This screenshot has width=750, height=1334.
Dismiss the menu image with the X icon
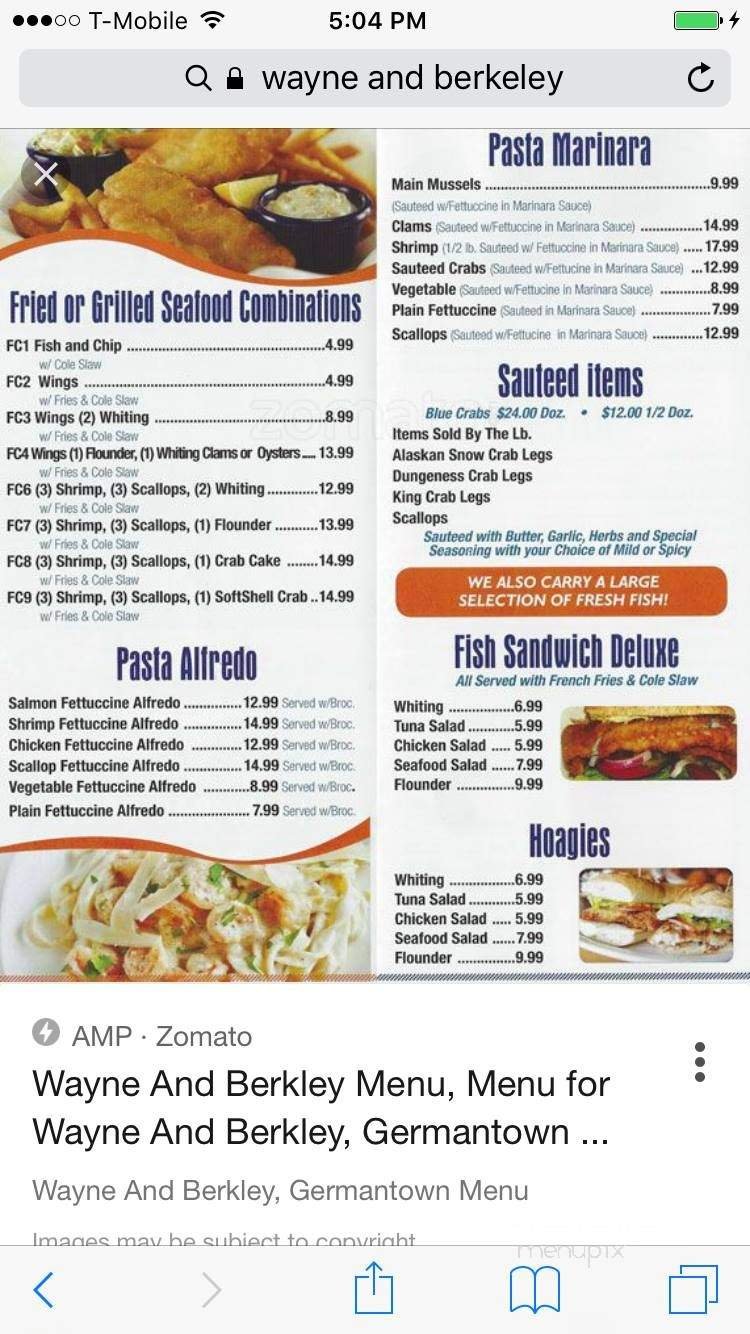click(x=46, y=174)
